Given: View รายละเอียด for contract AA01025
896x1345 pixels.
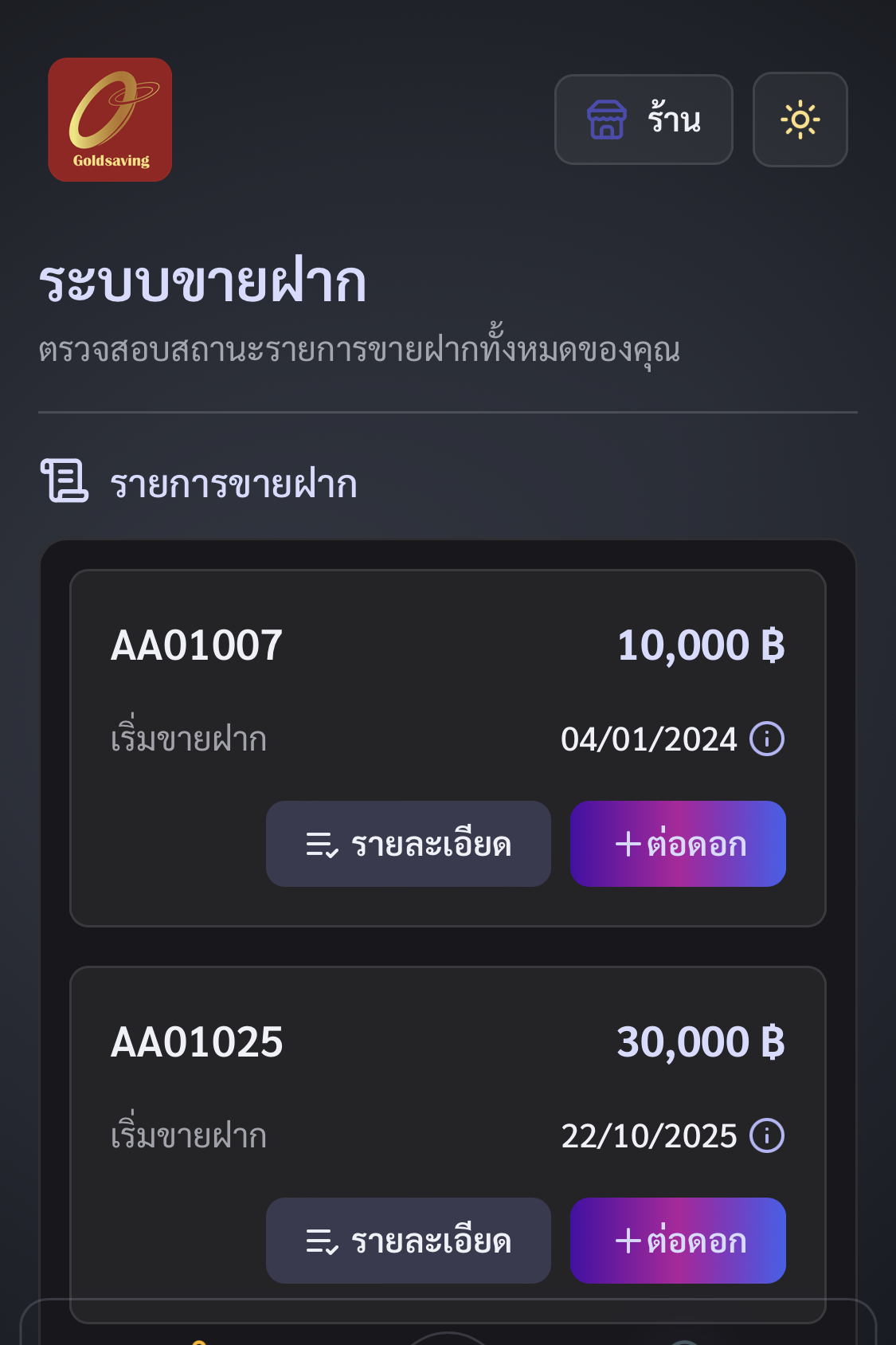Looking at the screenshot, I should 408,1241.
